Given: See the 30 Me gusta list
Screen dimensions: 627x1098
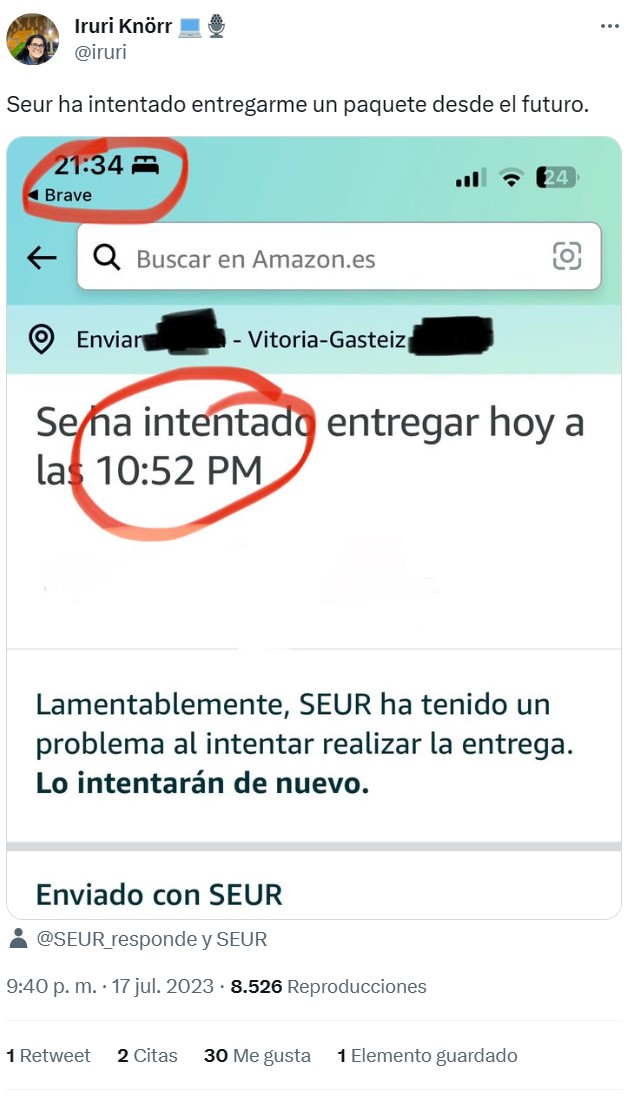Looking at the screenshot, I should 257,1055.
